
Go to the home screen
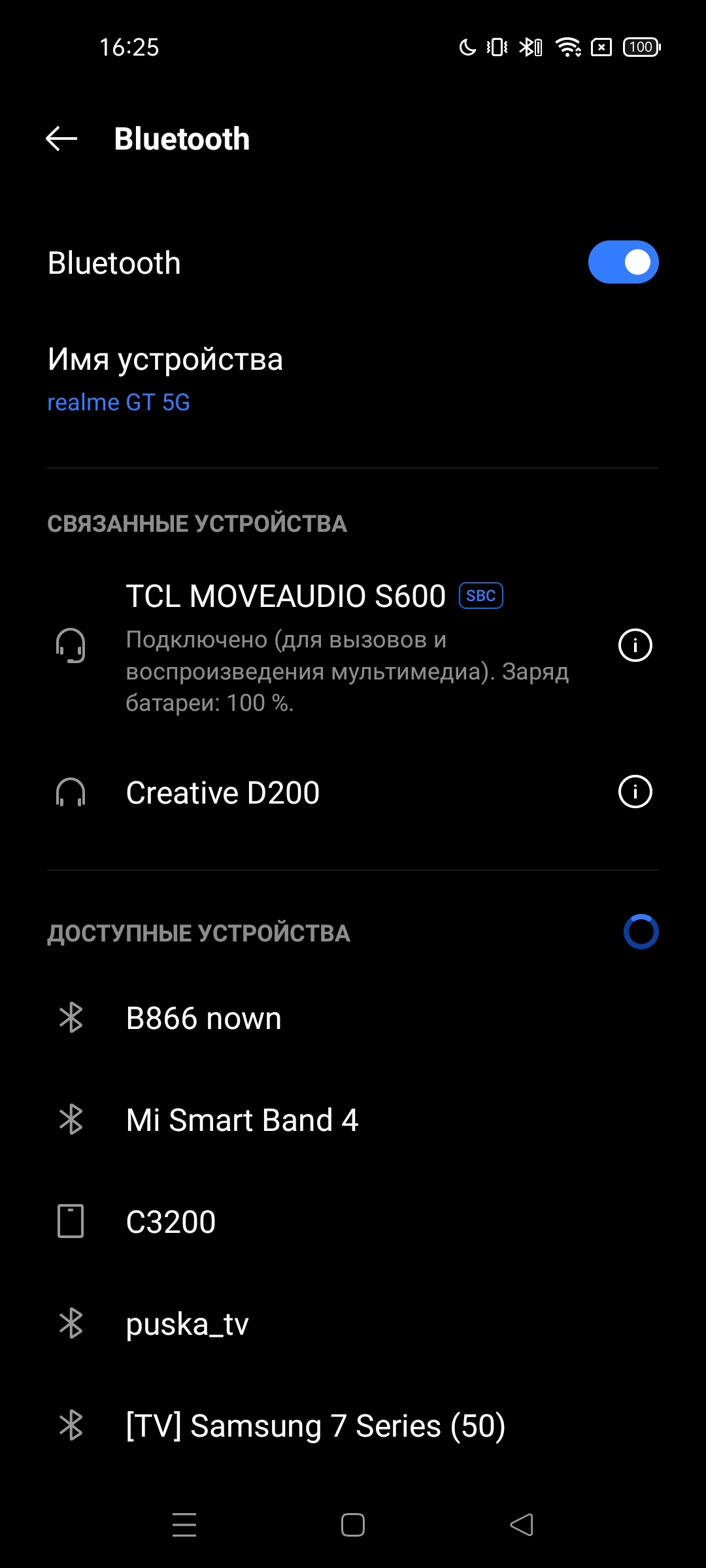(x=353, y=1525)
